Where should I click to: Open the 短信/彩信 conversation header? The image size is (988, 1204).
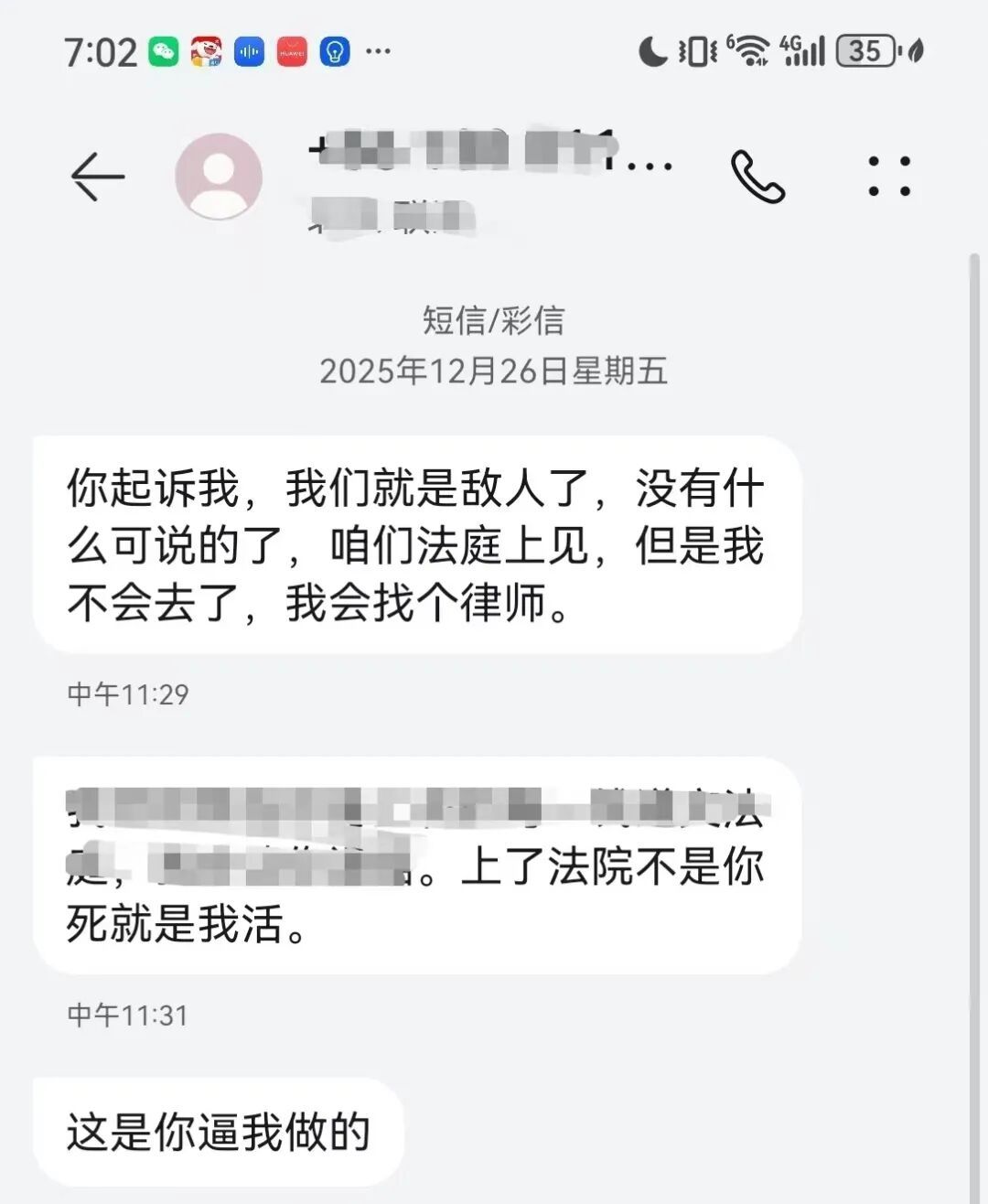click(x=492, y=320)
